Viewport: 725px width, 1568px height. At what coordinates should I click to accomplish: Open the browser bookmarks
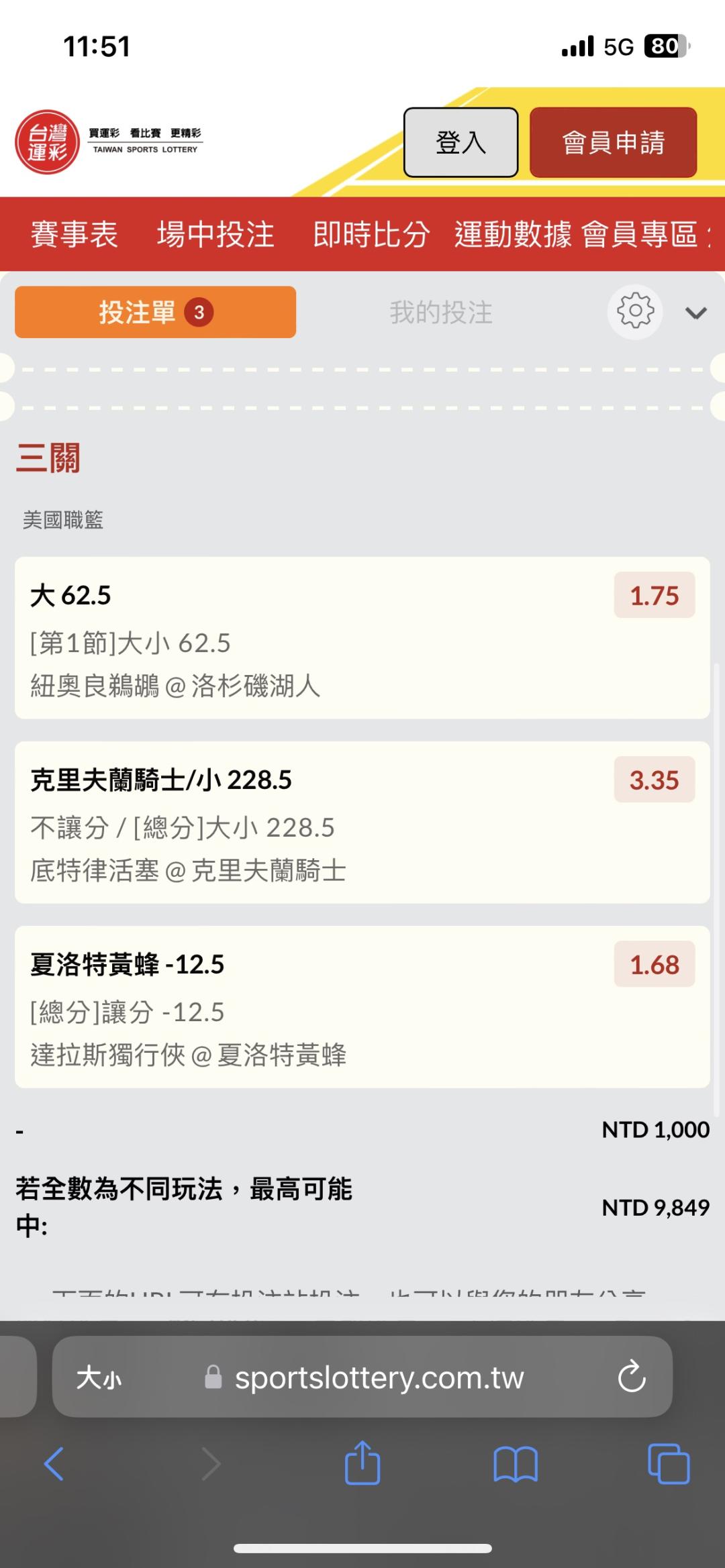tap(515, 1463)
